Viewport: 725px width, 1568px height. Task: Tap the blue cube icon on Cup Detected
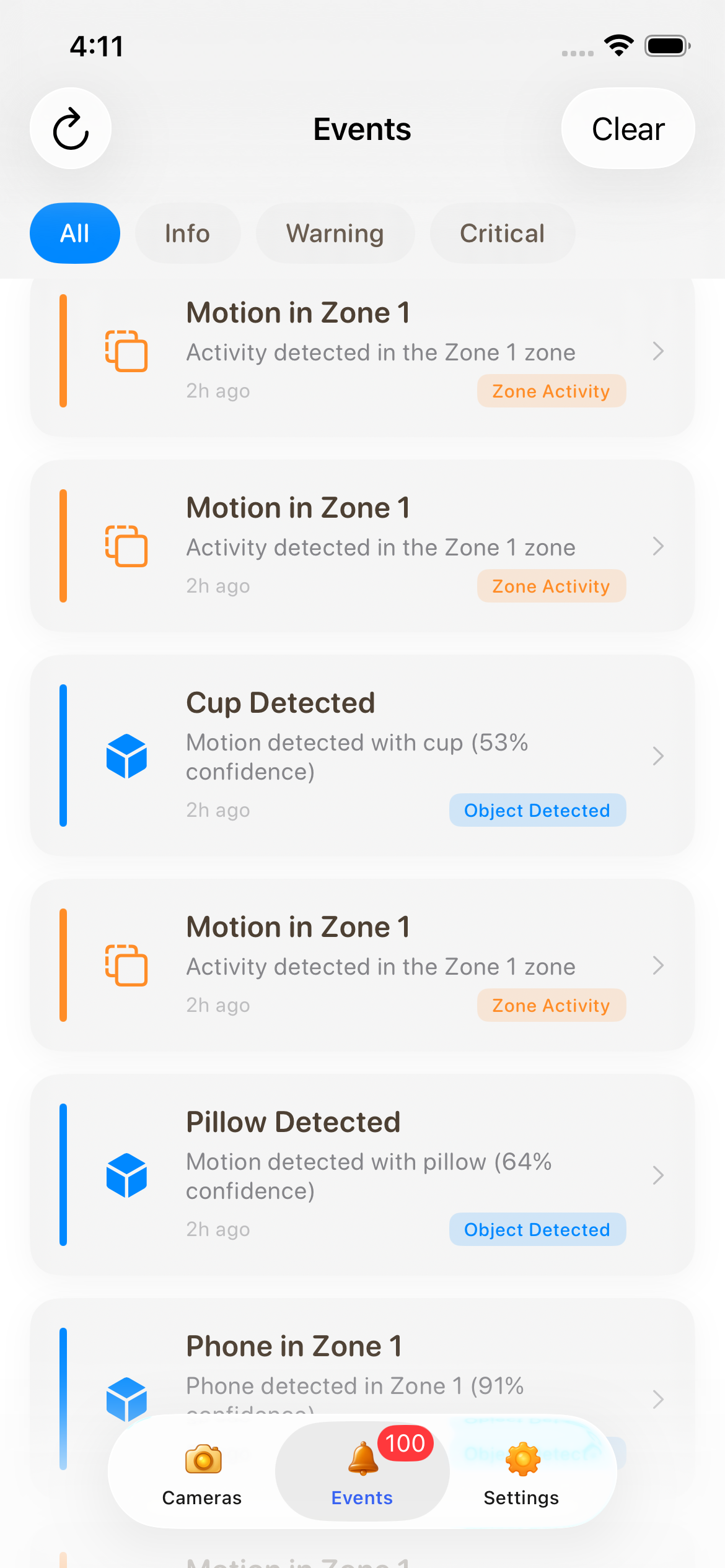click(x=128, y=756)
